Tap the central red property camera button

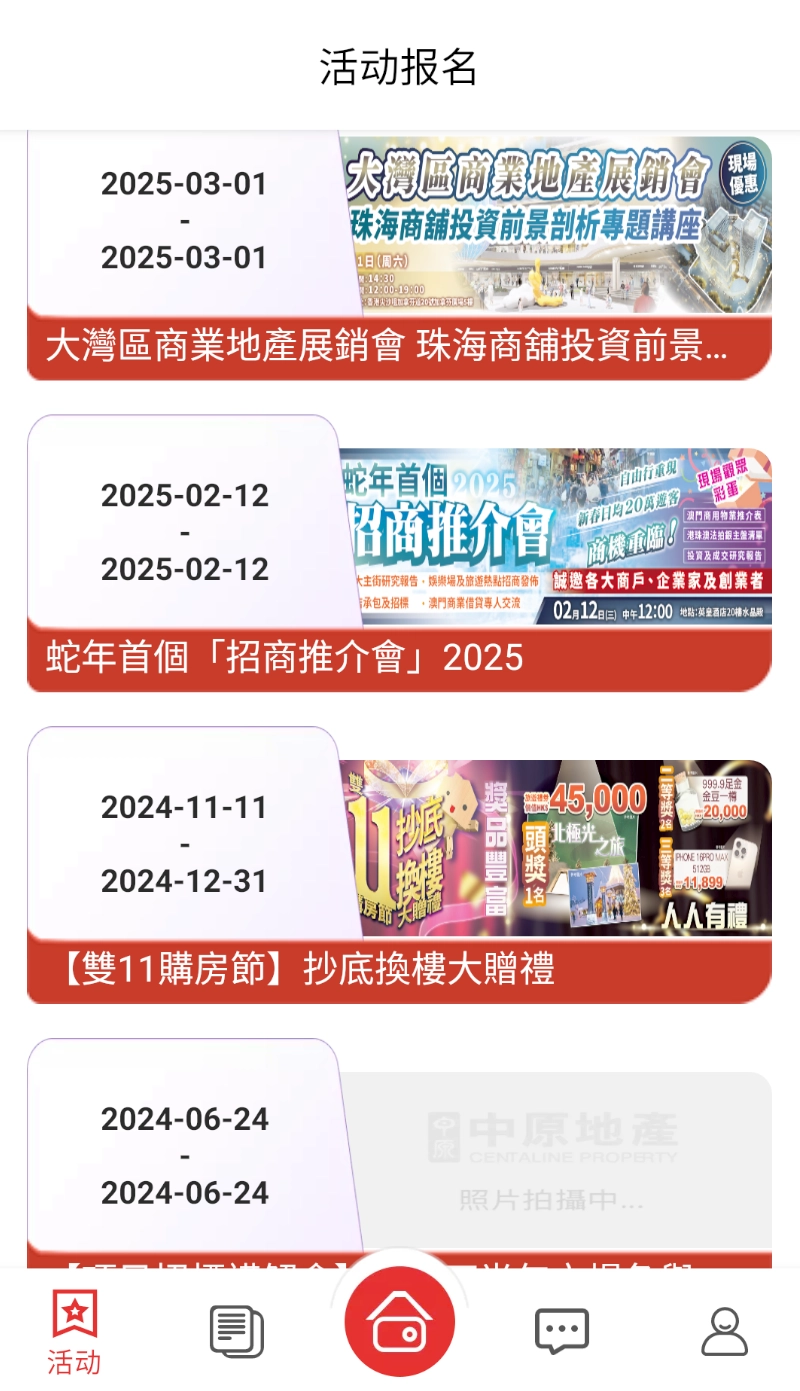[400, 1320]
